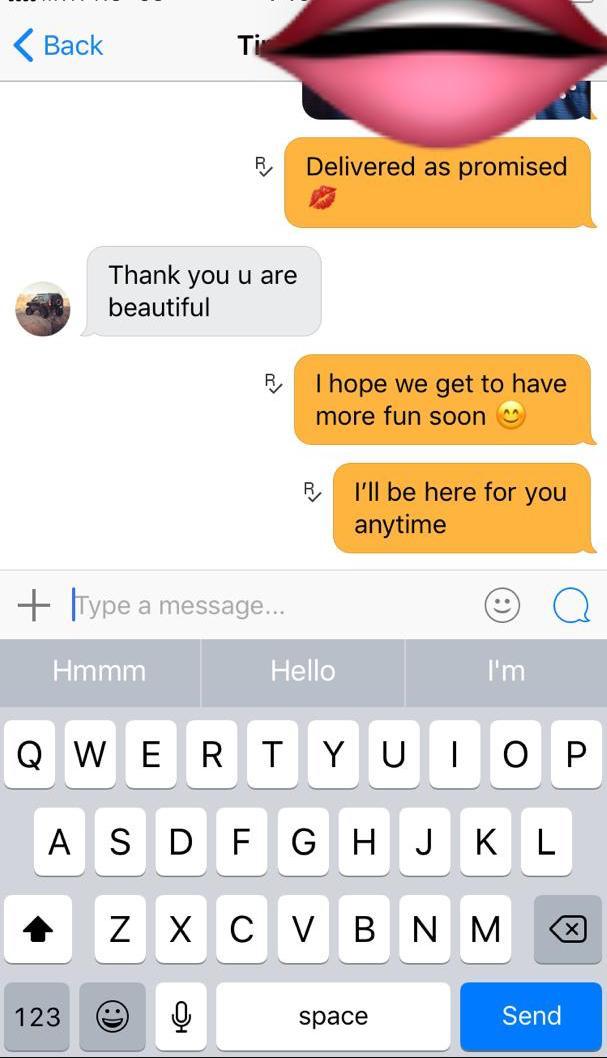Open the keyboard emoji key

click(112, 1016)
